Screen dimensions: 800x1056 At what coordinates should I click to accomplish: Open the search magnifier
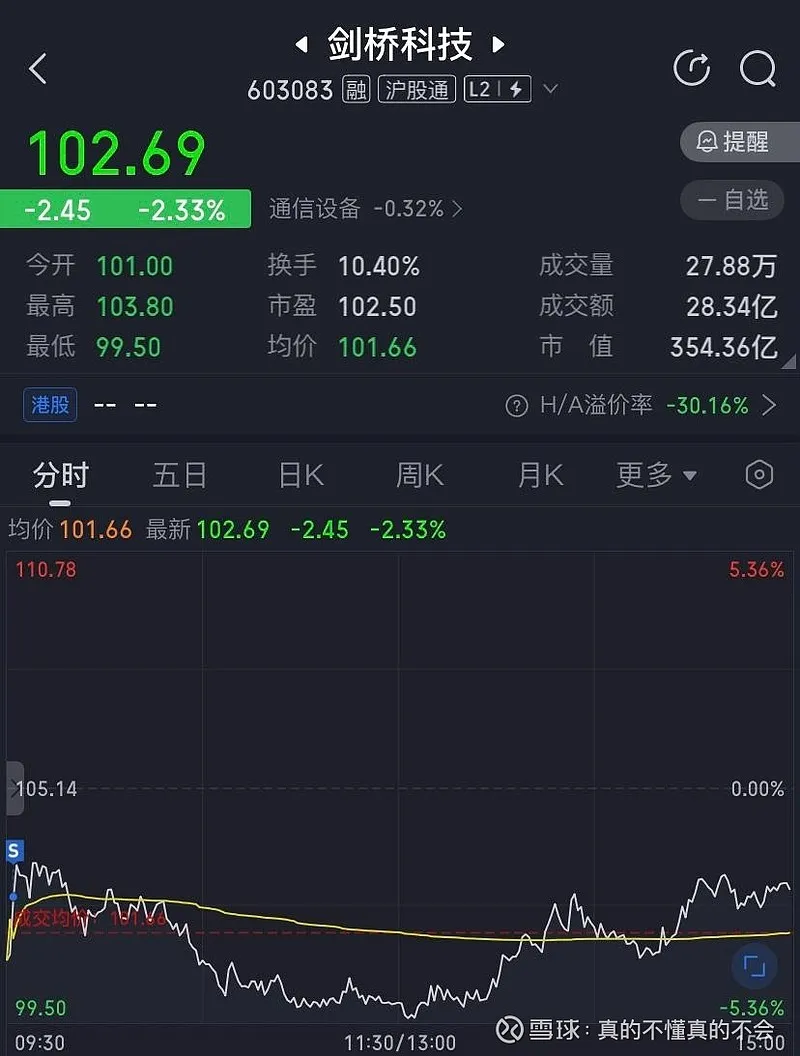(x=757, y=68)
